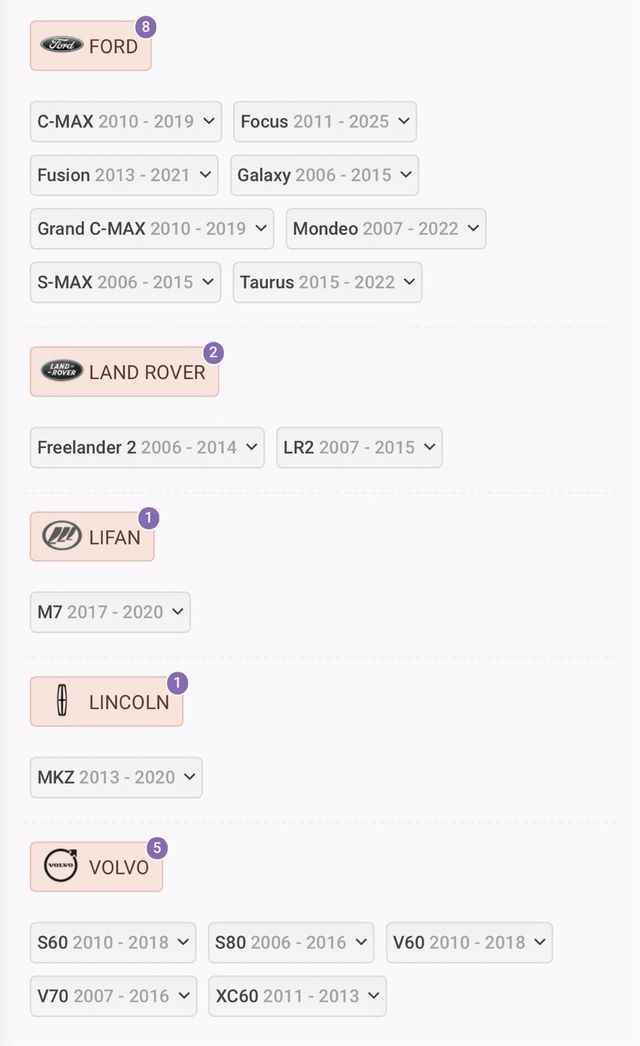Expand the Taurus 2015 - 2022 dropdown
The height and width of the screenshot is (1046, 640).
click(327, 282)
